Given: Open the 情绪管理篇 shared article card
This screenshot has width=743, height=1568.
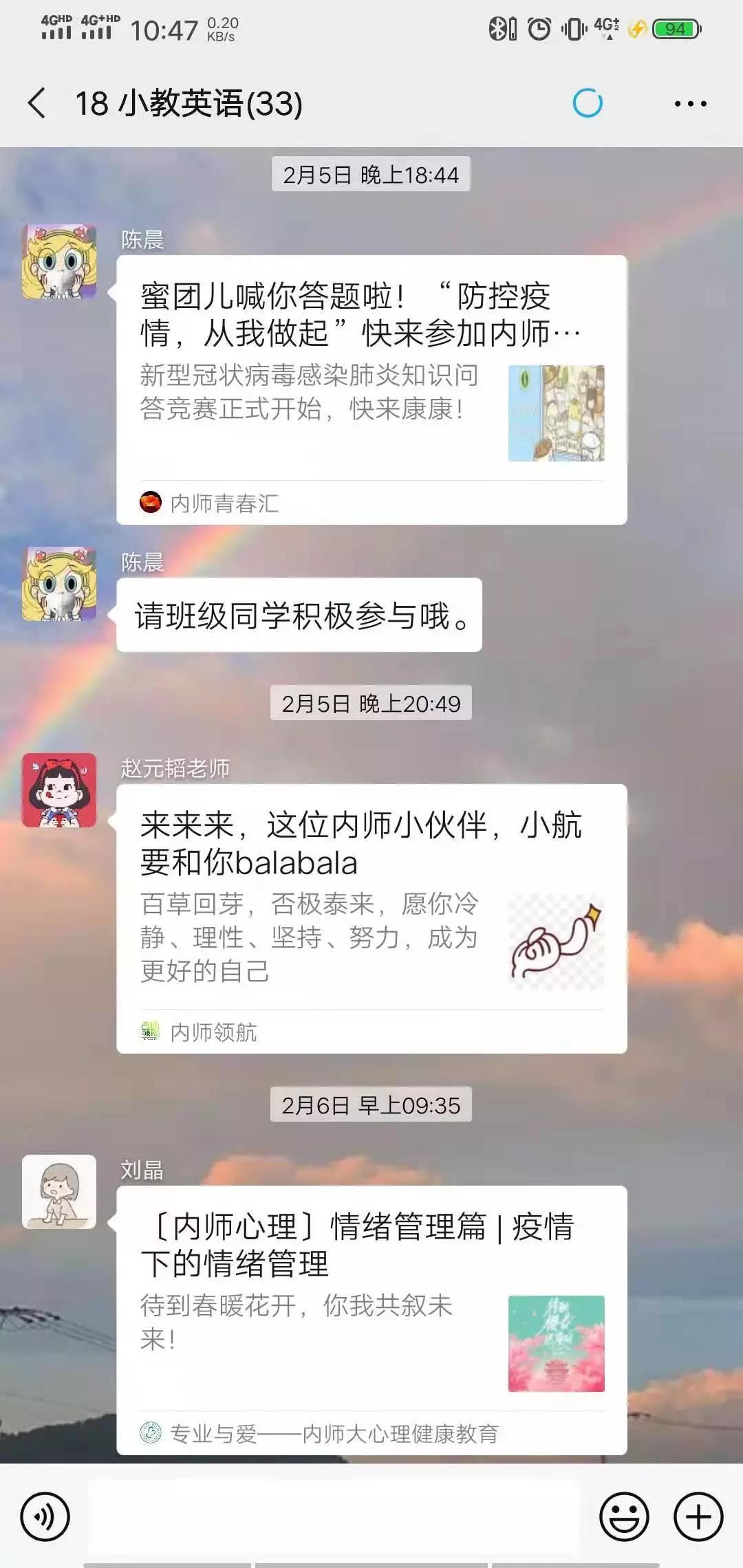Looking at the screenshot, I should point(371,1319).
